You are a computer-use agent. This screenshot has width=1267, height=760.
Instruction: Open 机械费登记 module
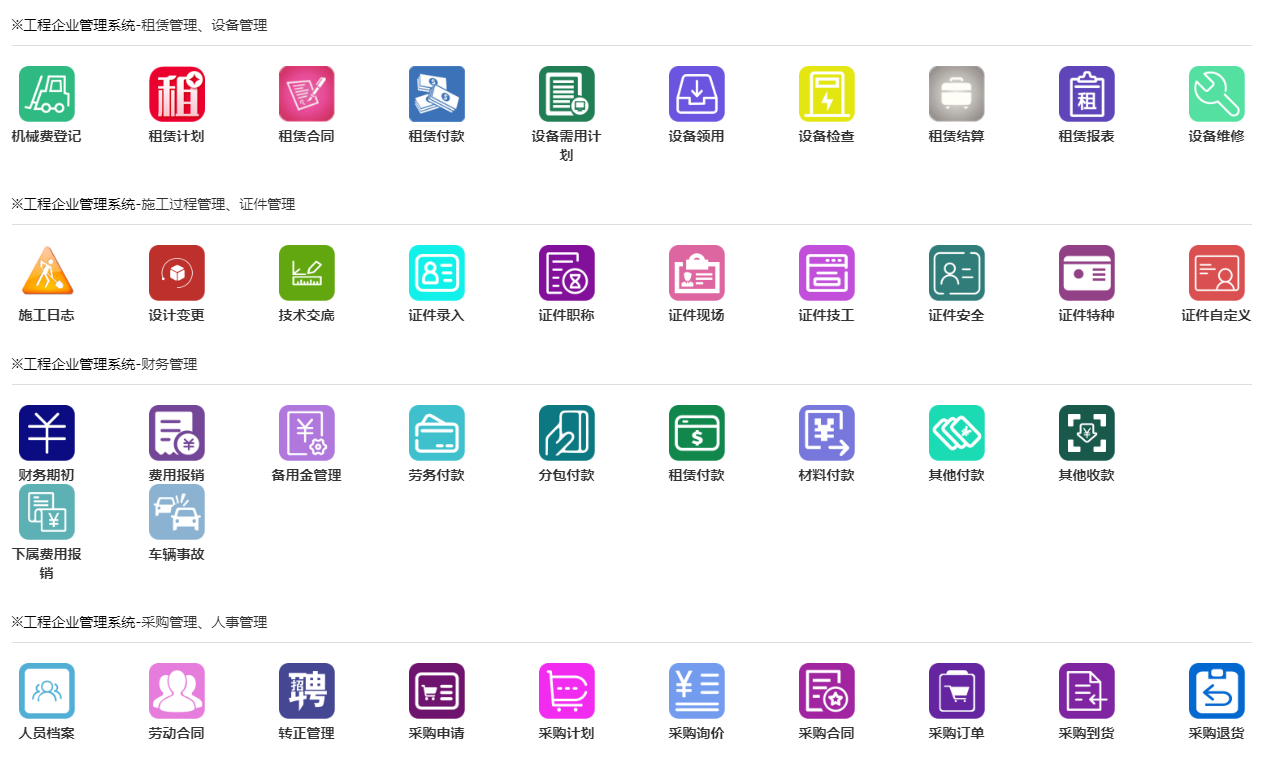pyautogui.click(x=46, y=94)
